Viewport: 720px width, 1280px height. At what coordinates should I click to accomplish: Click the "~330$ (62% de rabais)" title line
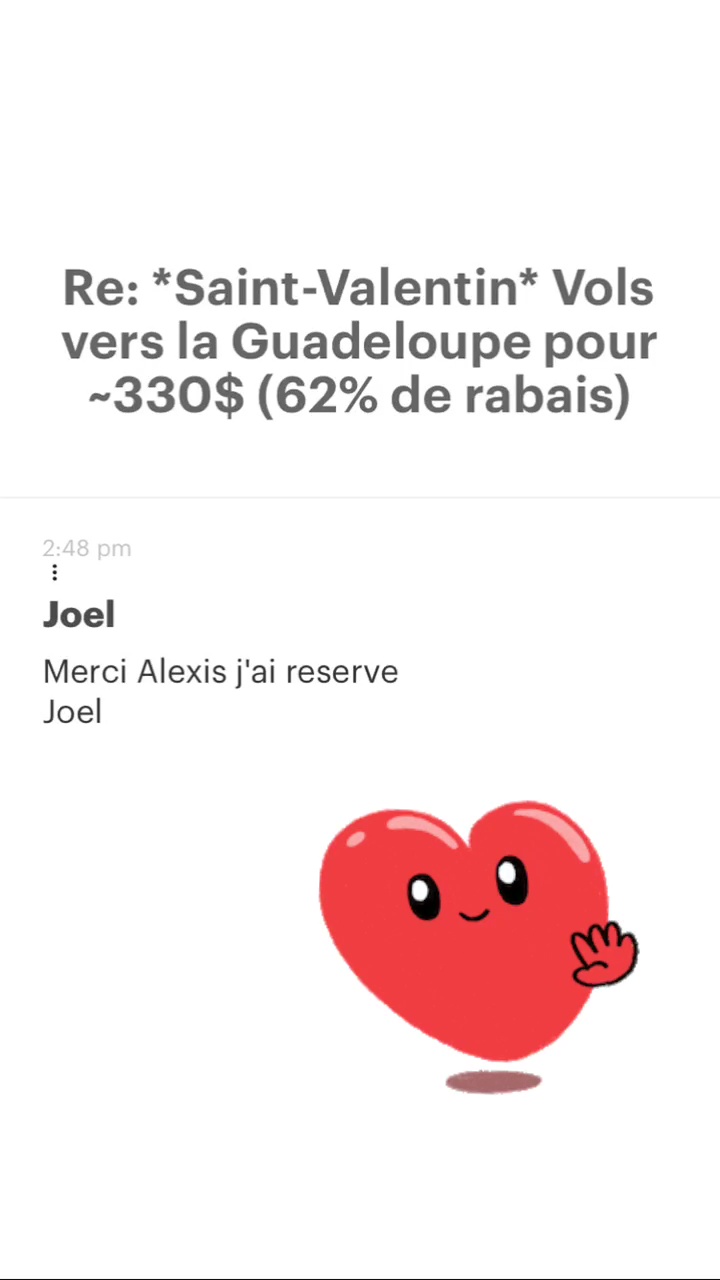pyautogui.click(x=359, y=394)
